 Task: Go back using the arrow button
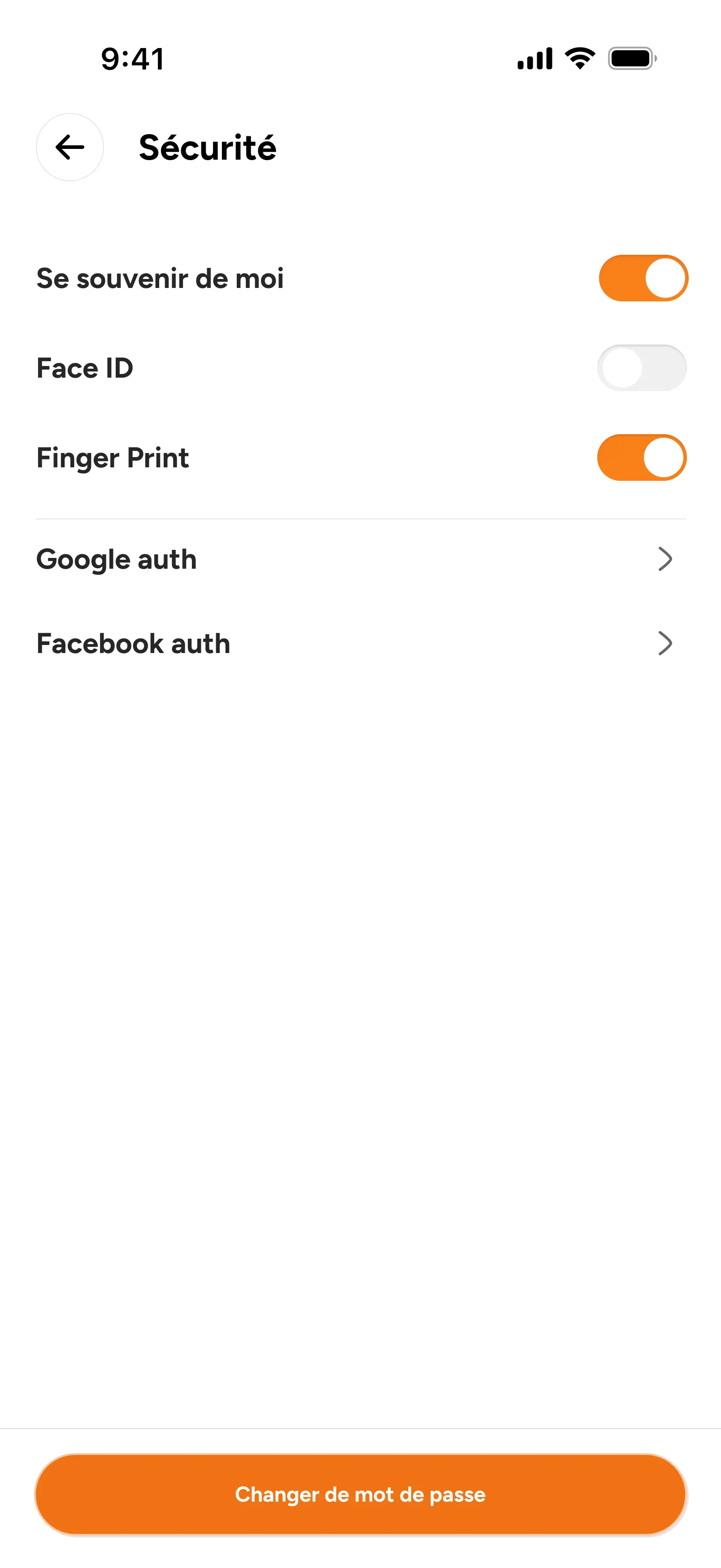(x=70, y=147)
